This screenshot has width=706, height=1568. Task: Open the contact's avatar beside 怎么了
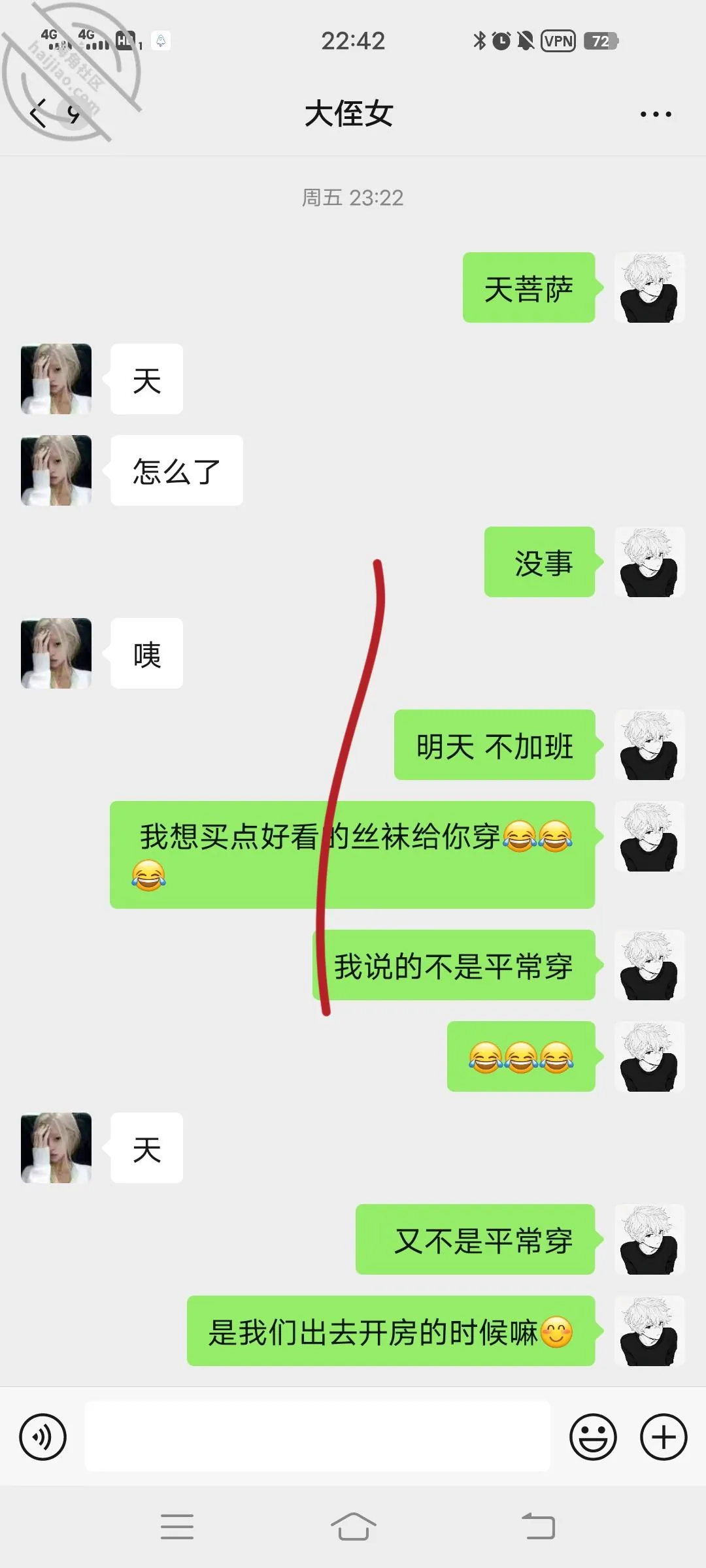(x=56, y=470)
